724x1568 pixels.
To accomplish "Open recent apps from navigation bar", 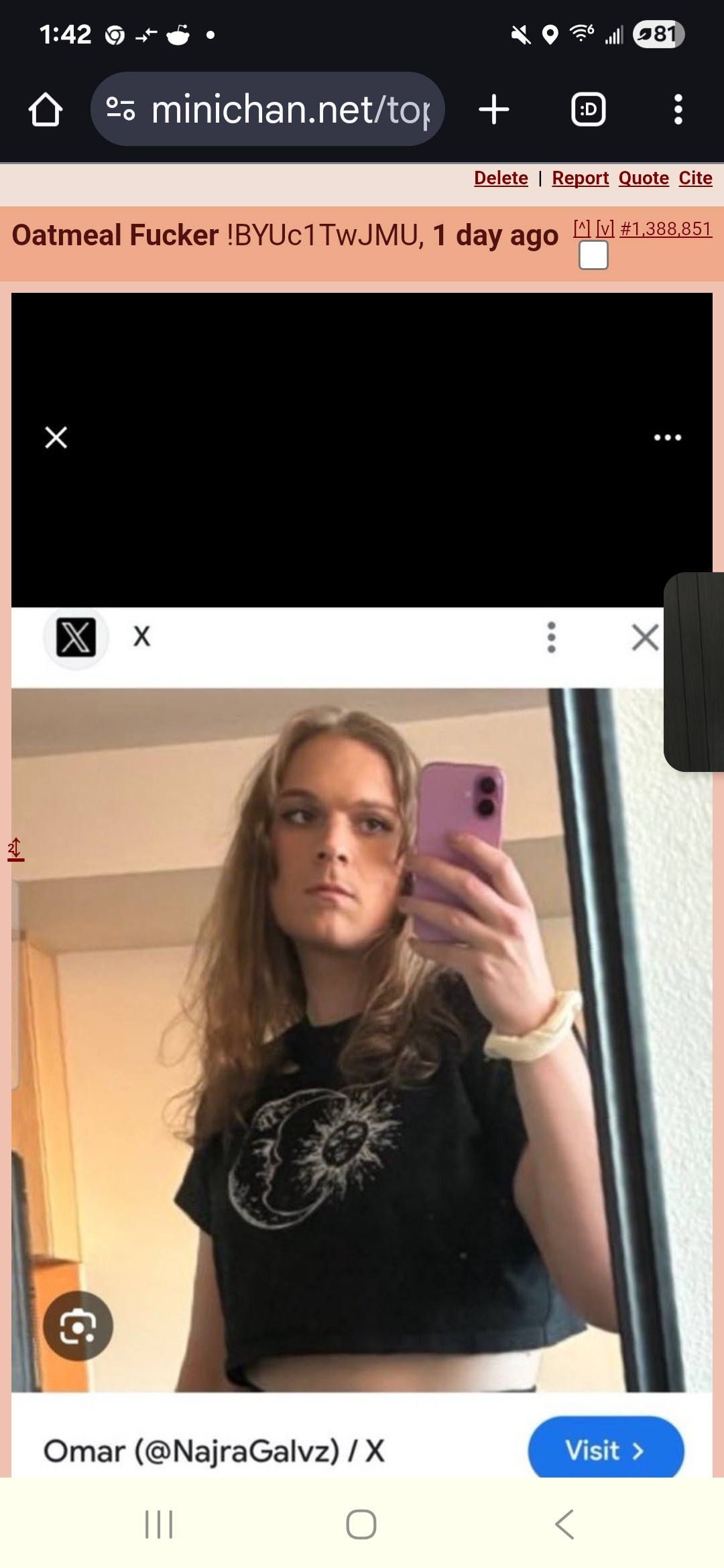I will click(159, 1524).
